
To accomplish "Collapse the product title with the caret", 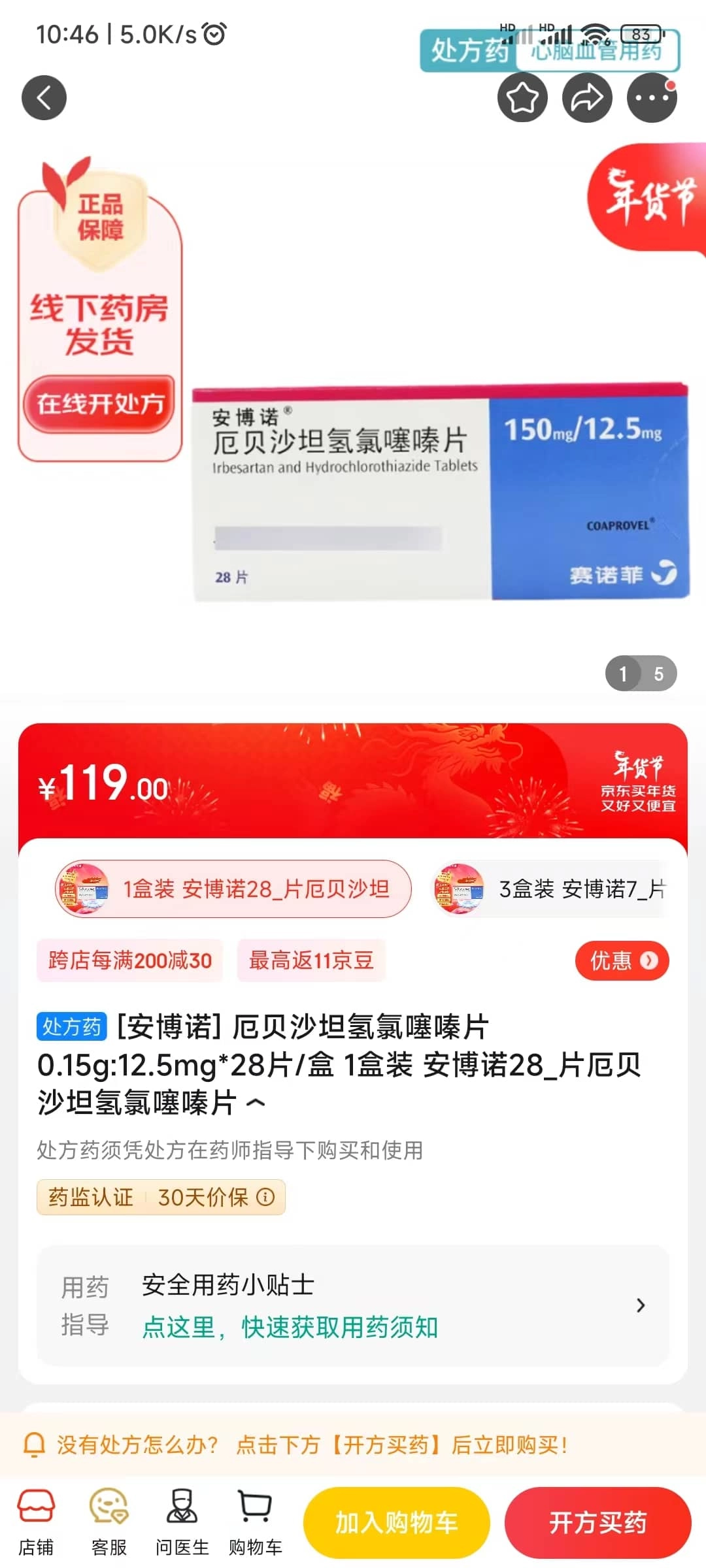I will [256, 1103].
